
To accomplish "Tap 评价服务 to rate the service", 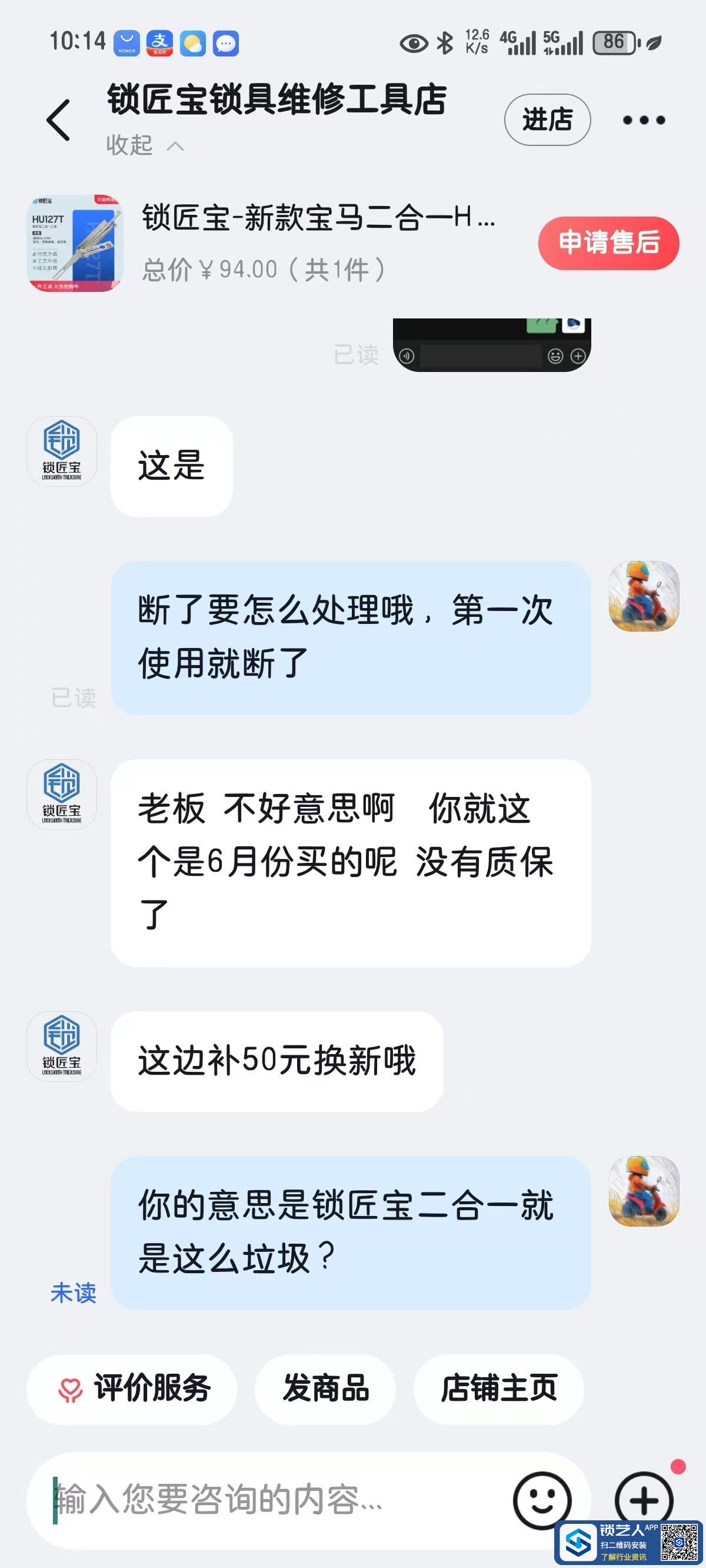I will click(131, 1388).
